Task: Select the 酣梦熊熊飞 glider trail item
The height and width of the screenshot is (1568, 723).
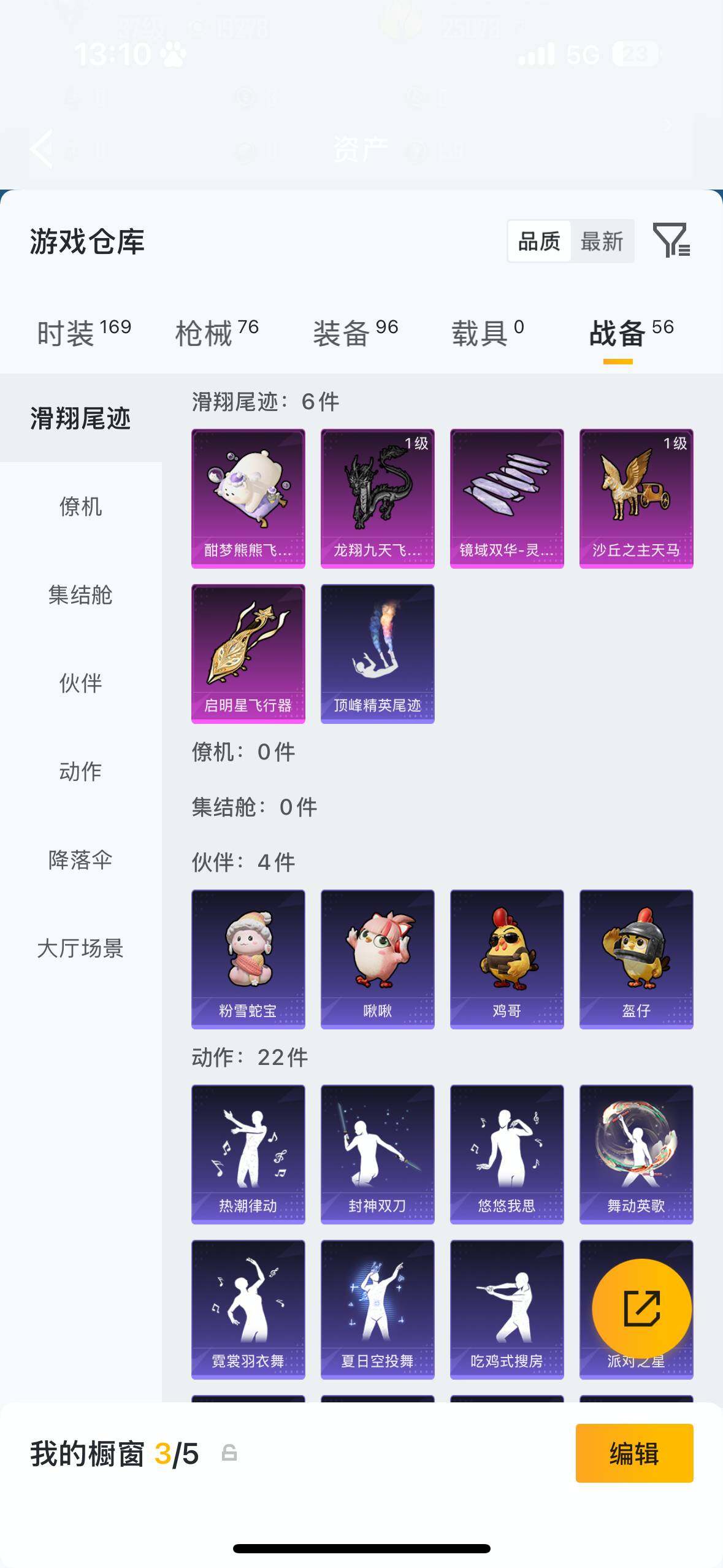Action: [x=248, y=497]
